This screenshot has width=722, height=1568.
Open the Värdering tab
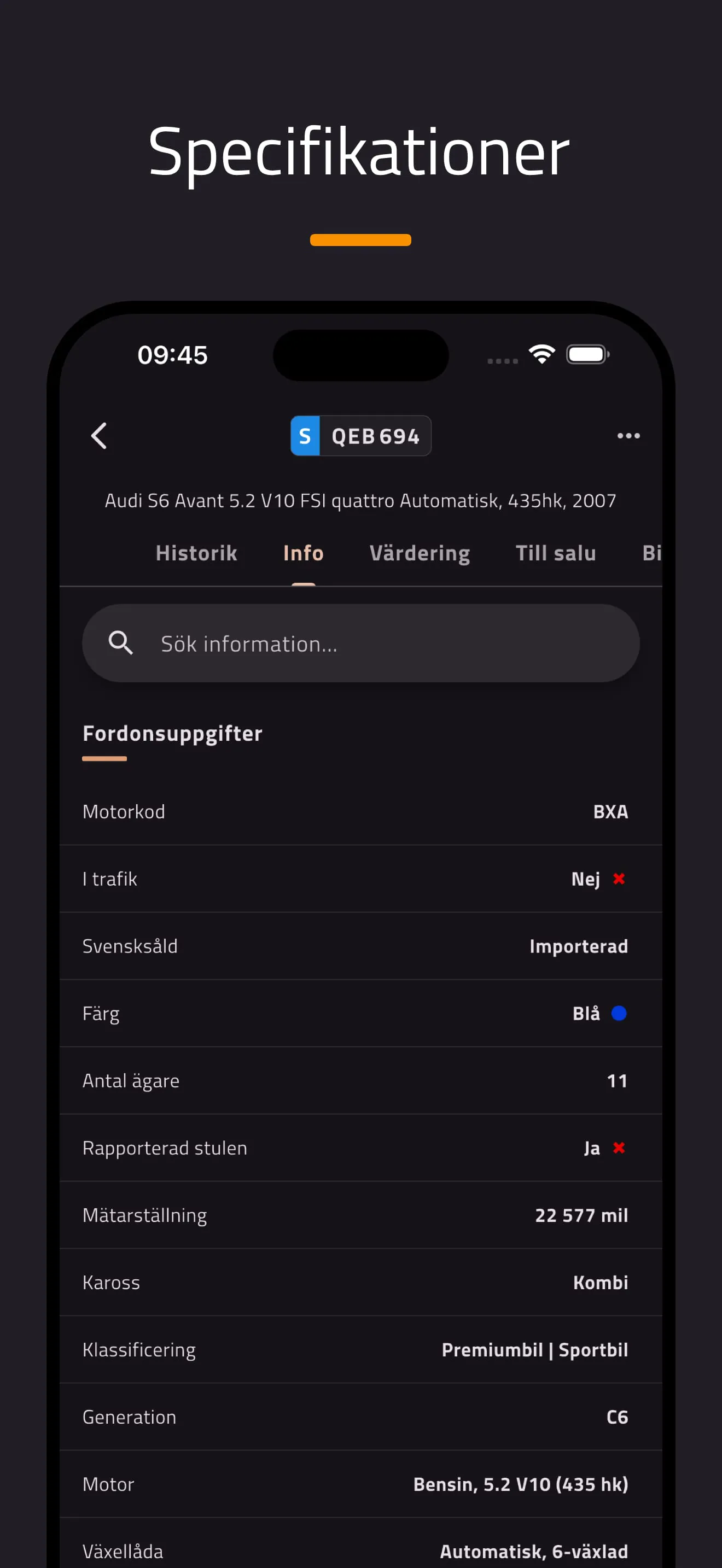point(420,553)
